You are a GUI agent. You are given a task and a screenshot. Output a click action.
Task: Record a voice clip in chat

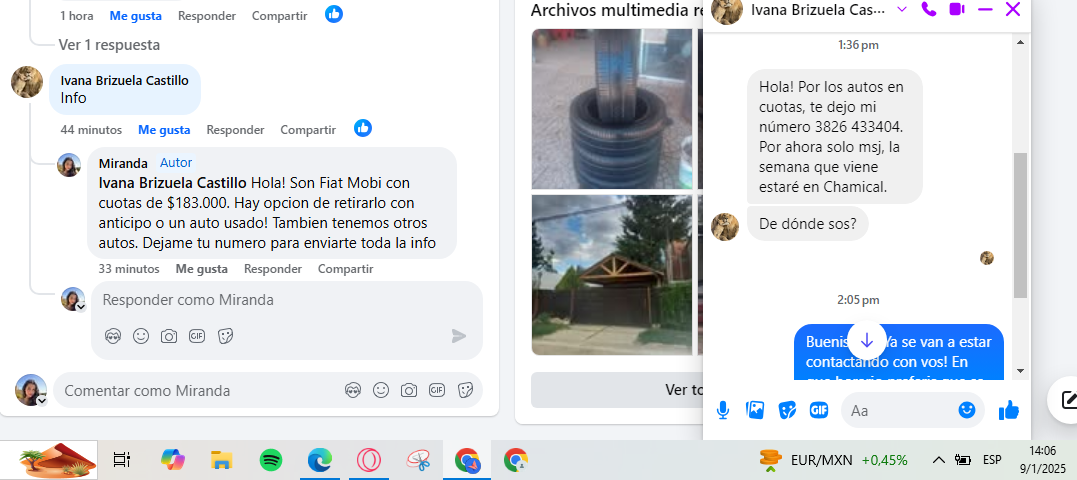pos(723,410)
